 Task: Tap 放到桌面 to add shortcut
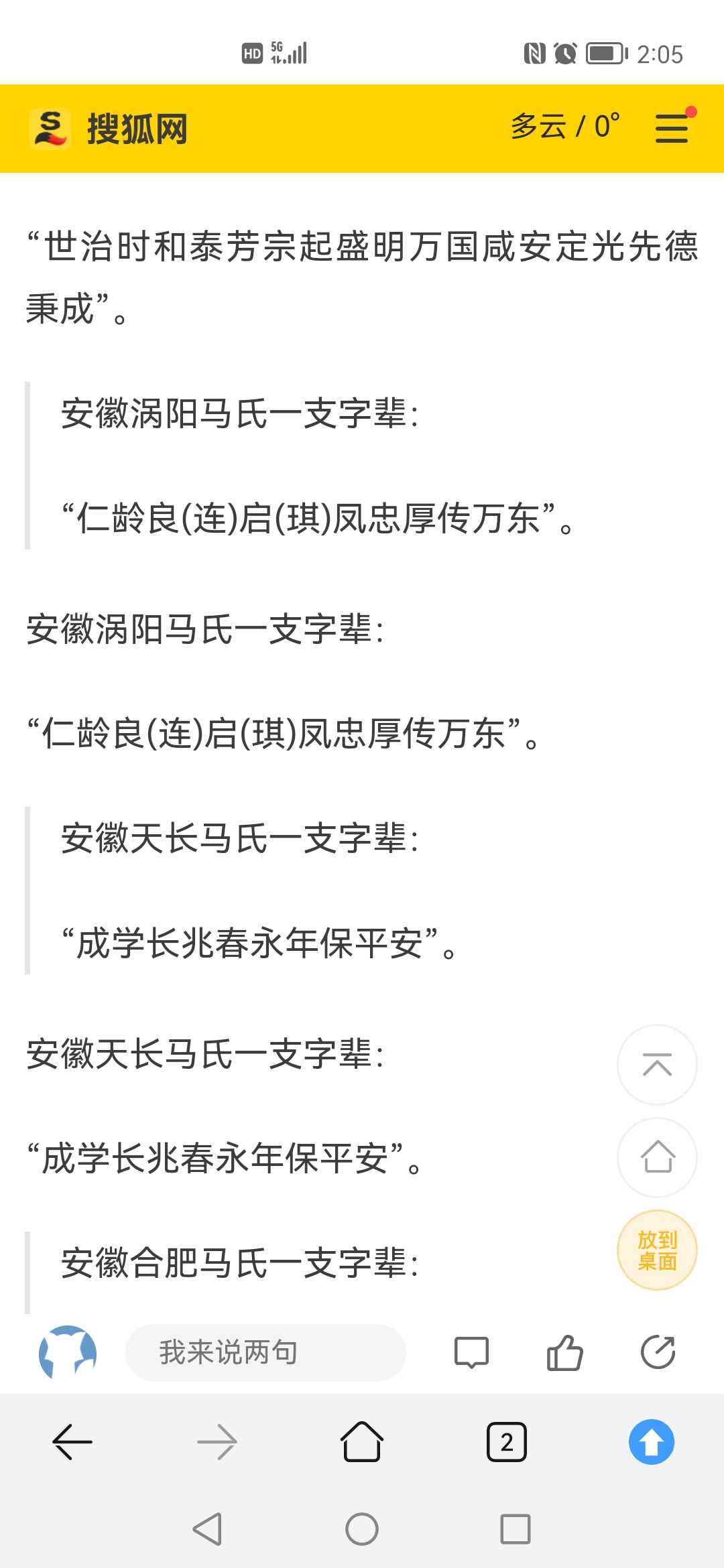(657, 1250)
